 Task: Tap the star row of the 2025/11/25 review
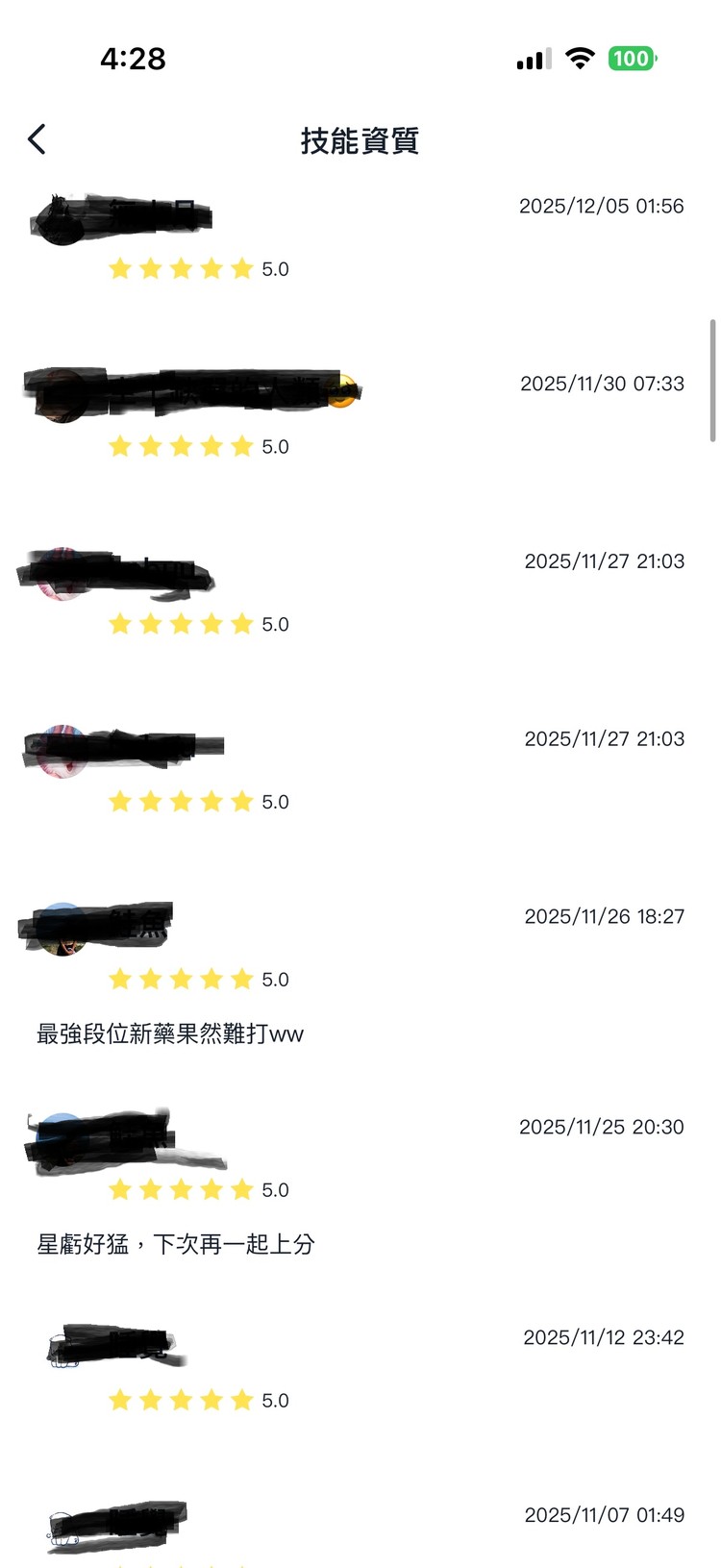coord(179,1189)
